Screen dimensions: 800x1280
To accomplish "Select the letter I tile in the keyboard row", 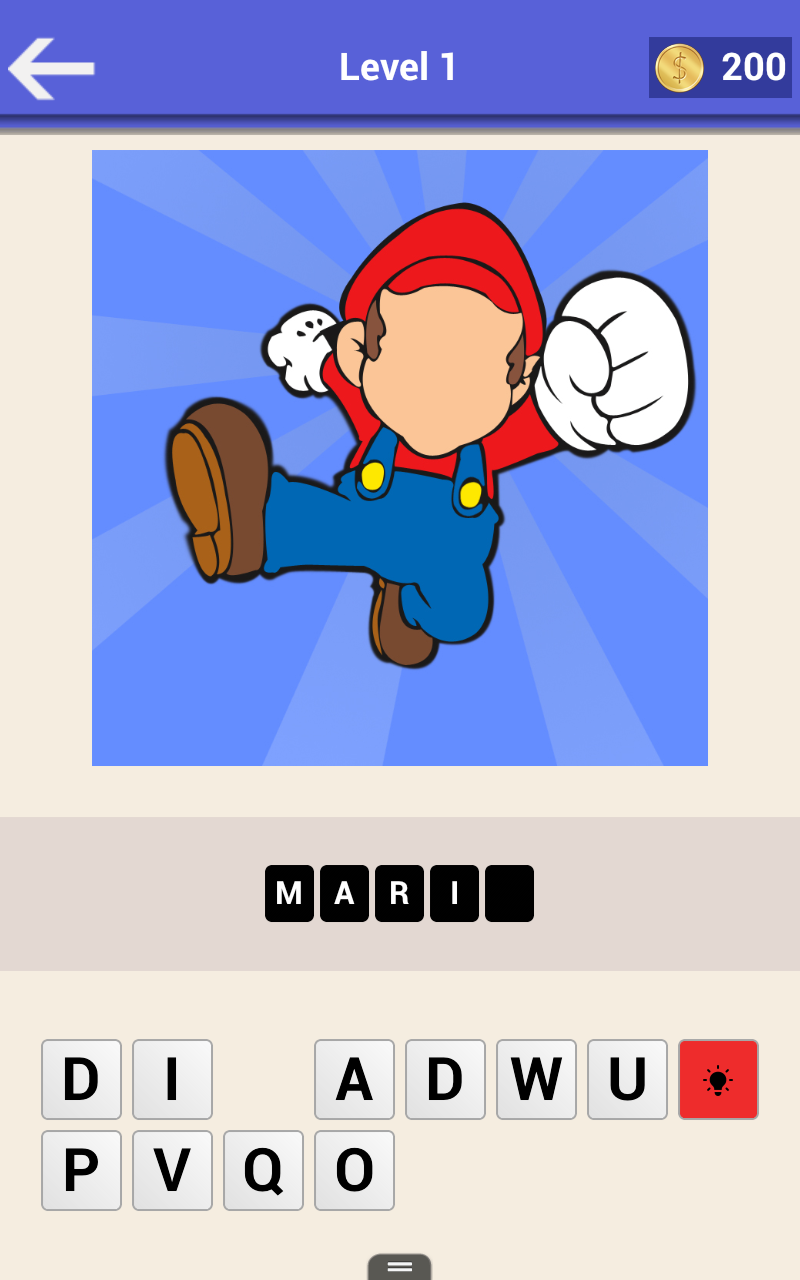I will coord(172,1079).
